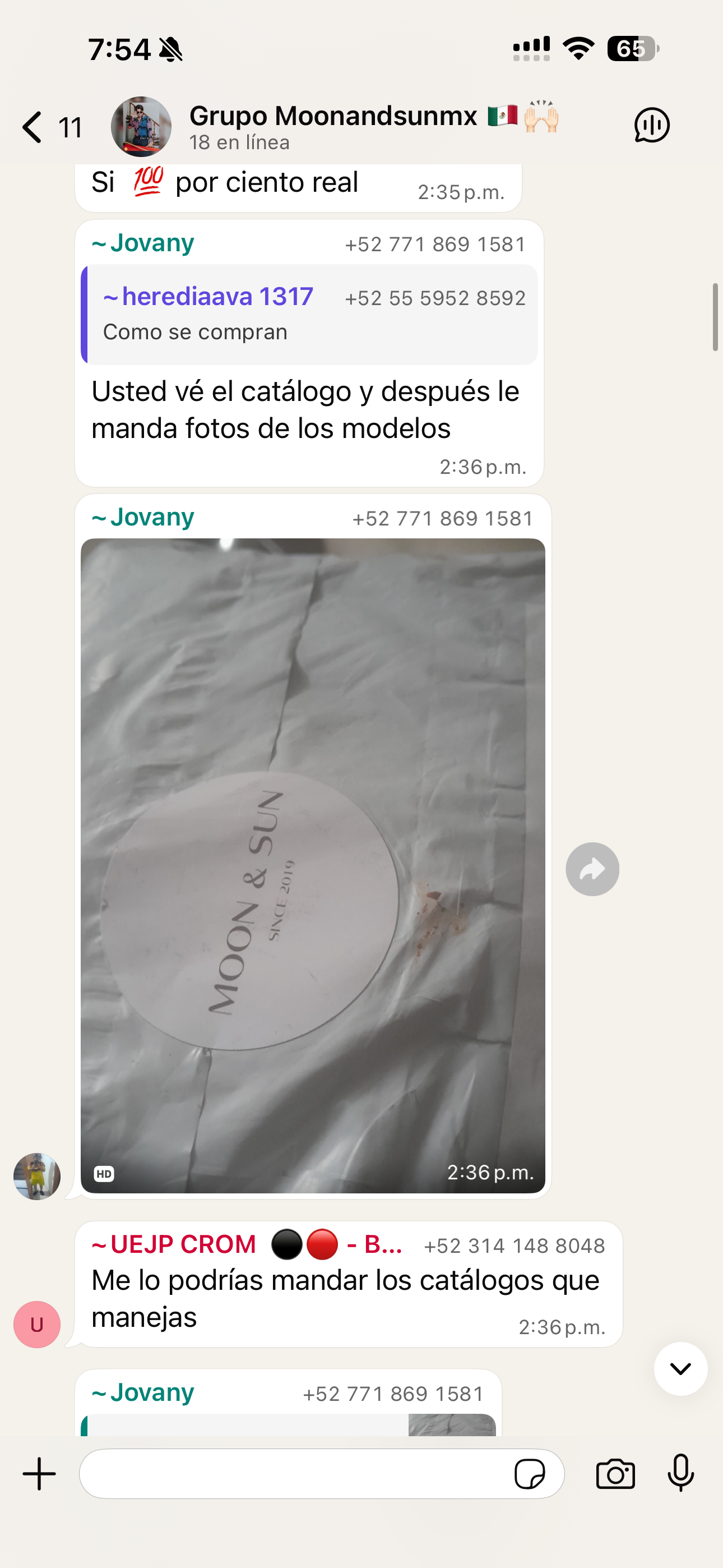Open the attachment plus menu

pos(40,1474)
